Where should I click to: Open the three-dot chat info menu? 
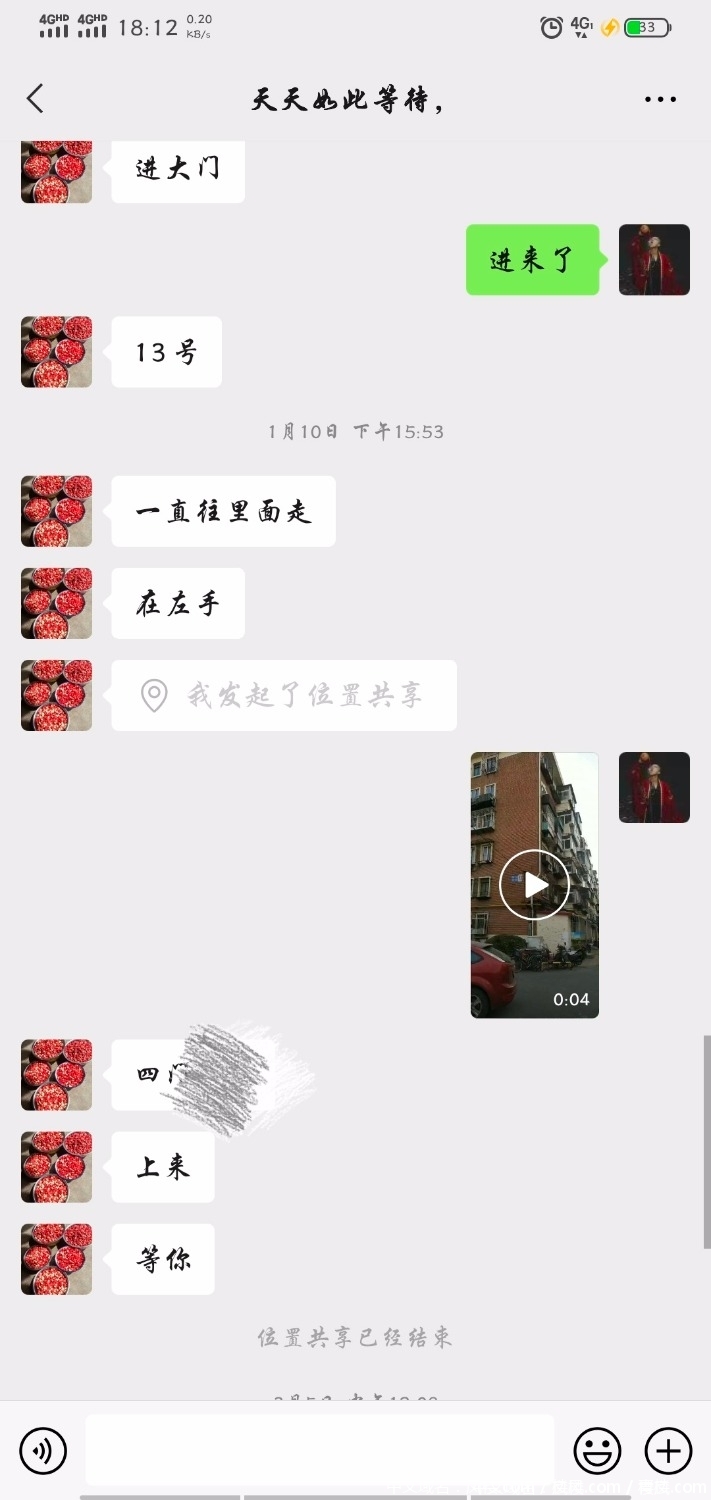[x=660, y=99]
